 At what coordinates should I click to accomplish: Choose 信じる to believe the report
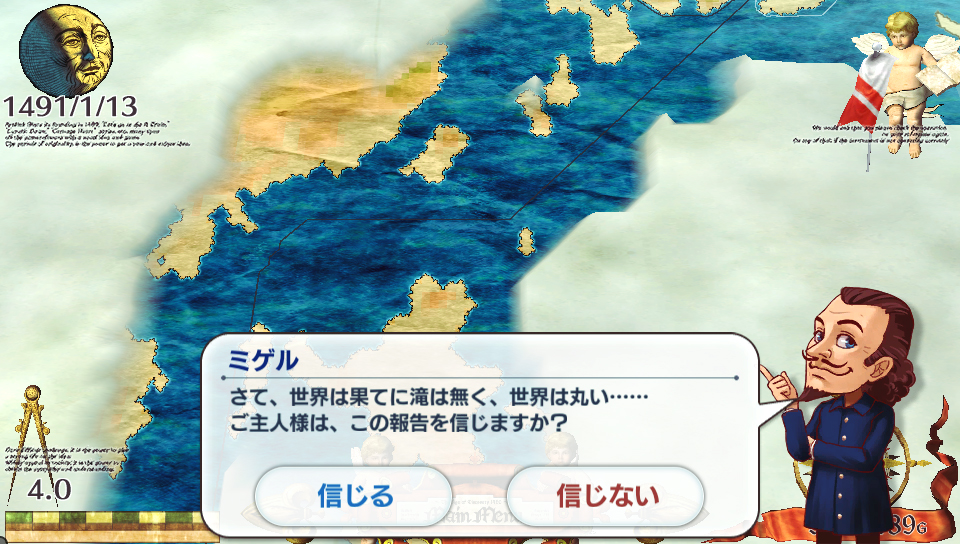pos(354,495)
